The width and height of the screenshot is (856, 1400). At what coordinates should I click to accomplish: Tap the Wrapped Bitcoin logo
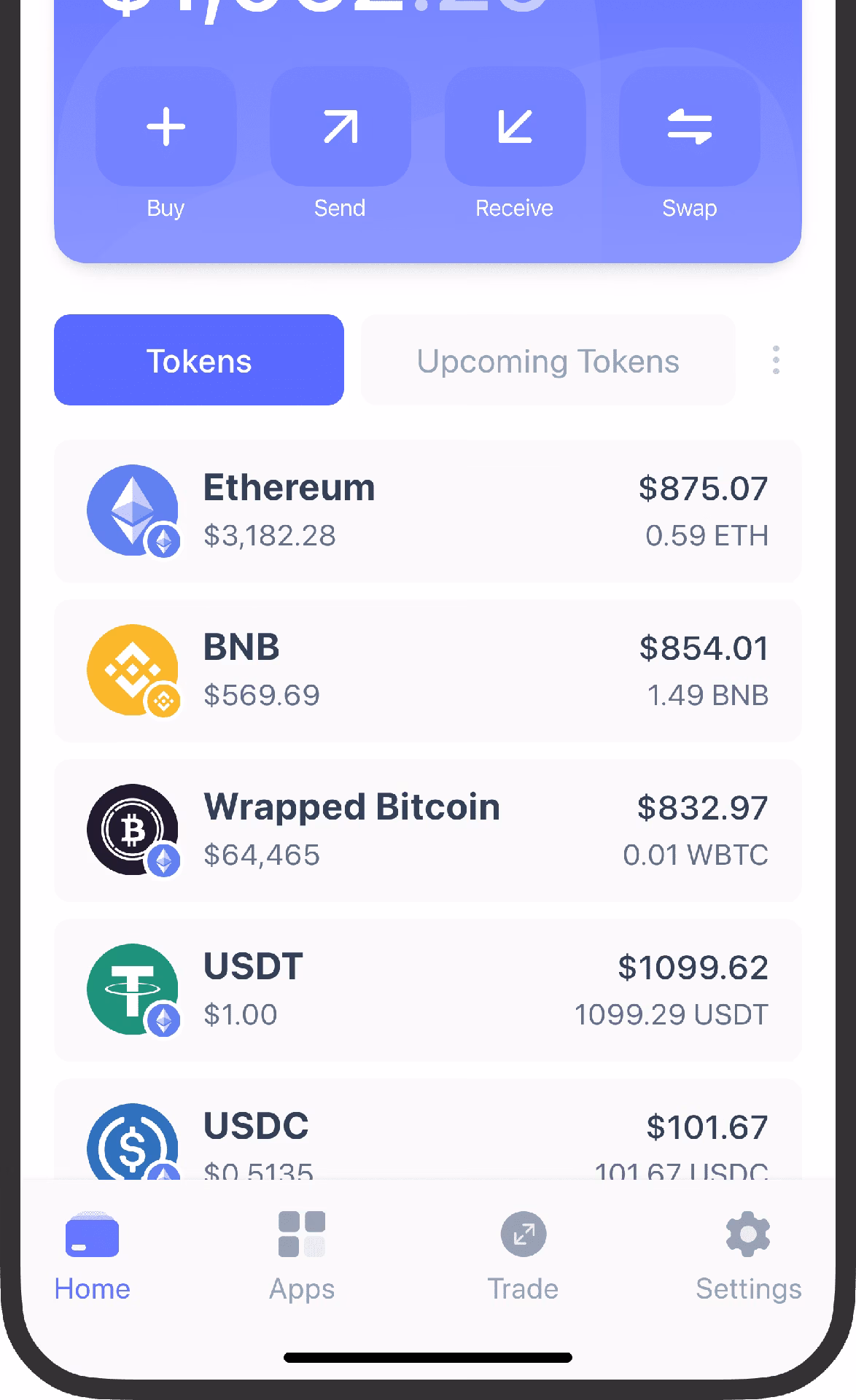coord(133,829)
